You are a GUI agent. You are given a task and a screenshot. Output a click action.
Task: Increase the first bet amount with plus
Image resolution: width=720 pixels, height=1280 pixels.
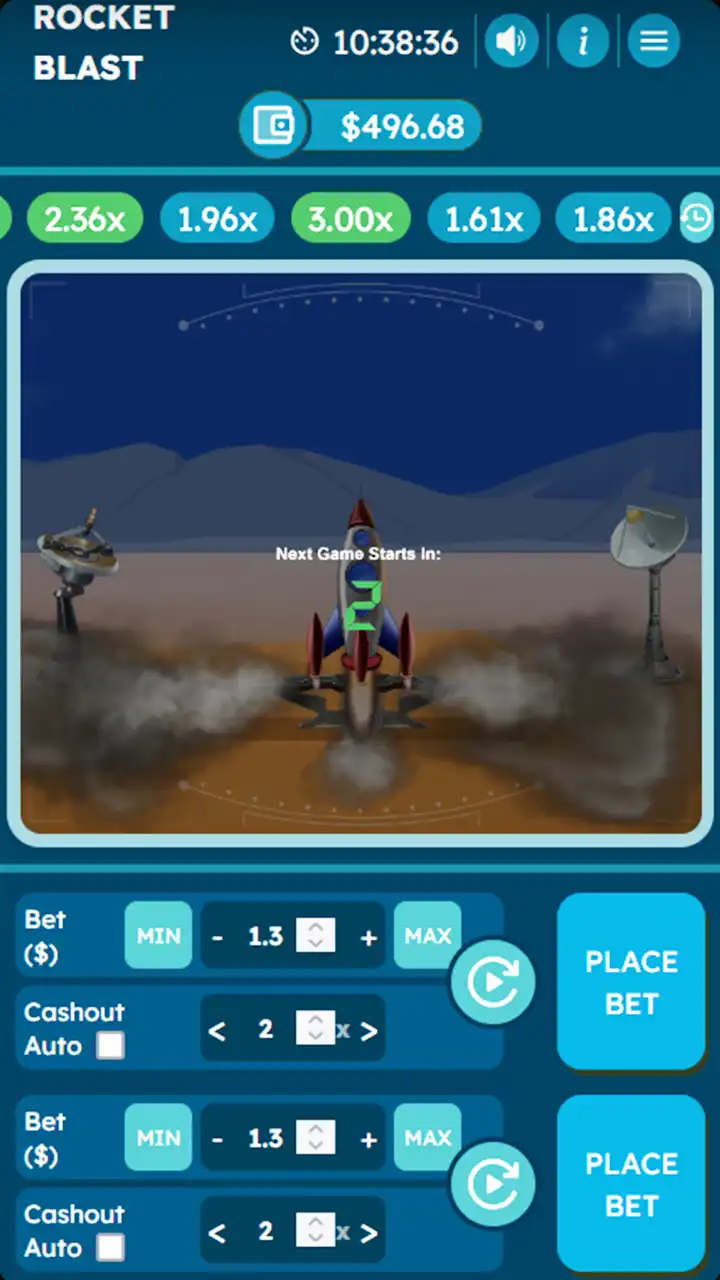(x=368, y=937)
